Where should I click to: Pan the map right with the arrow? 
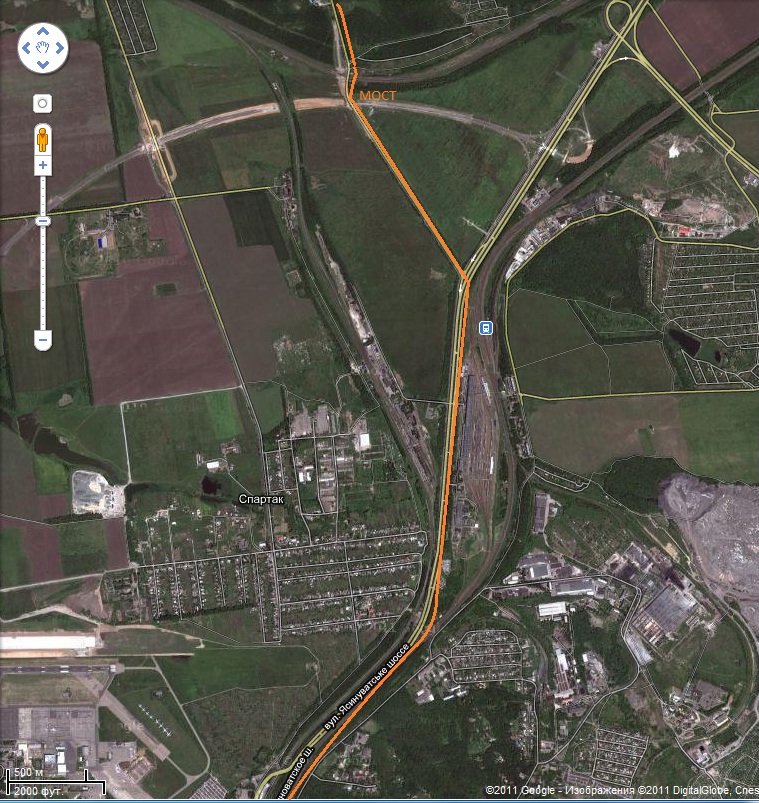pyautogui.click(x=59, y=47)
